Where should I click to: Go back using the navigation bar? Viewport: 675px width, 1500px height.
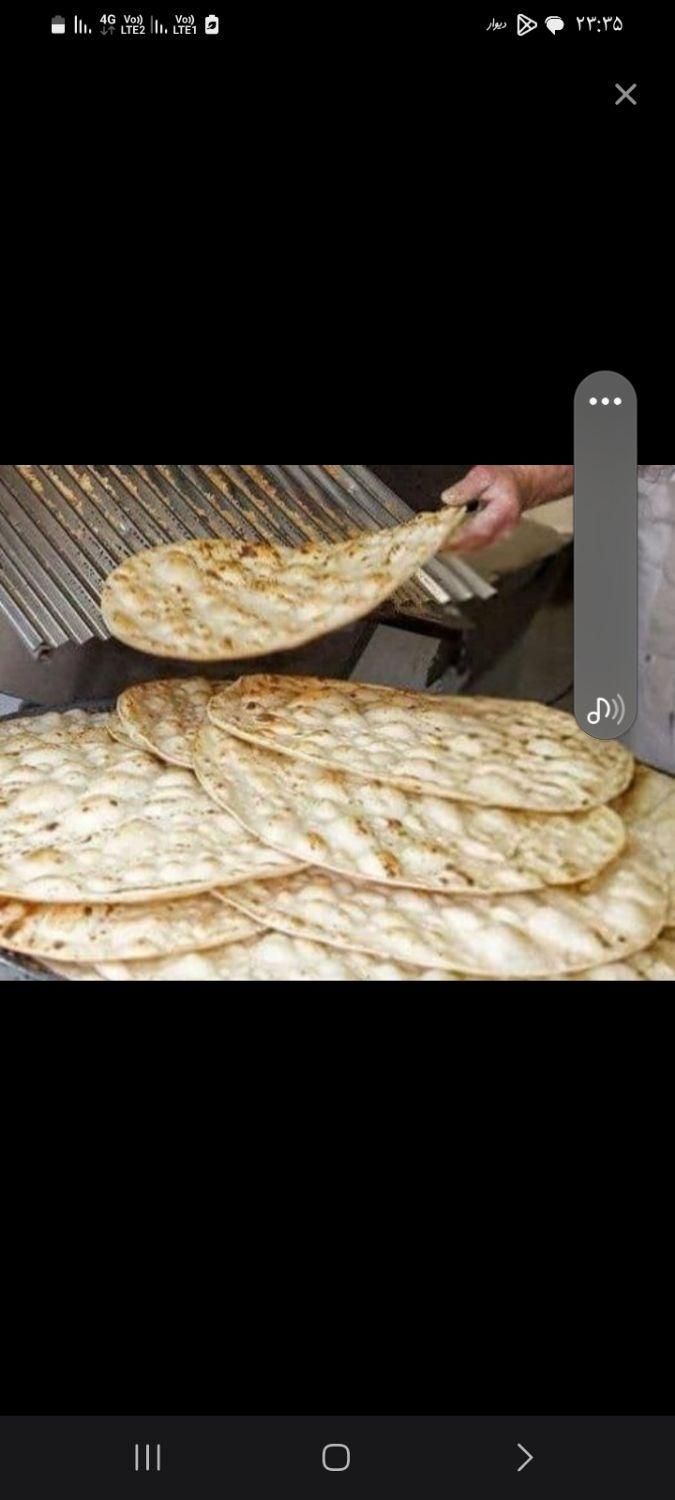(524, 1457)
